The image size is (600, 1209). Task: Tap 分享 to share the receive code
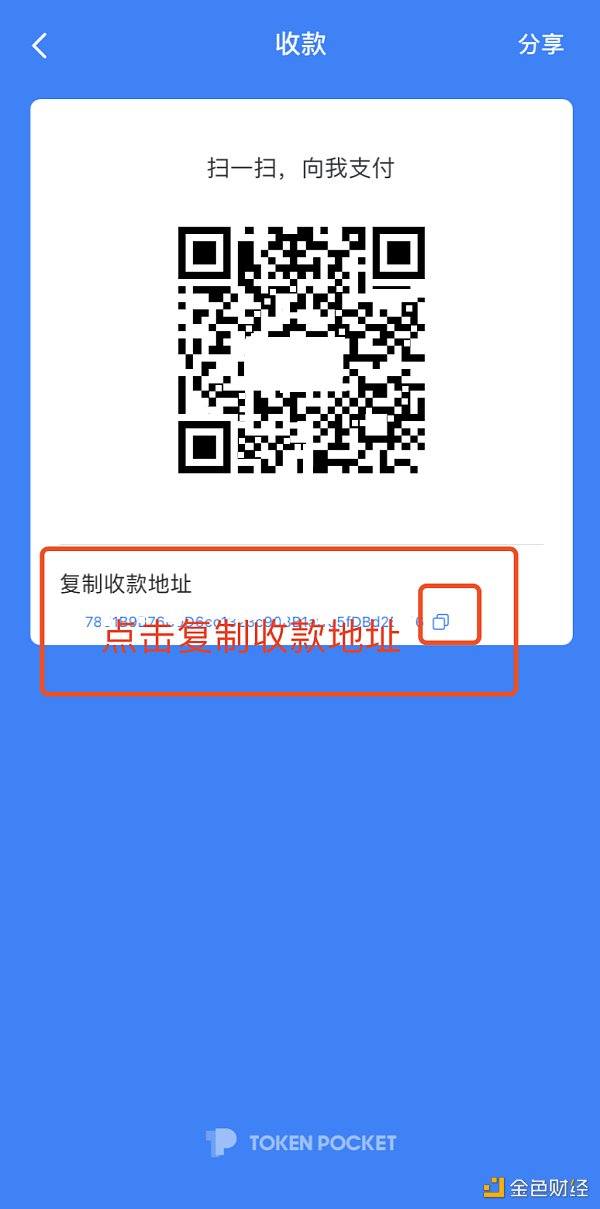(541, 44)
